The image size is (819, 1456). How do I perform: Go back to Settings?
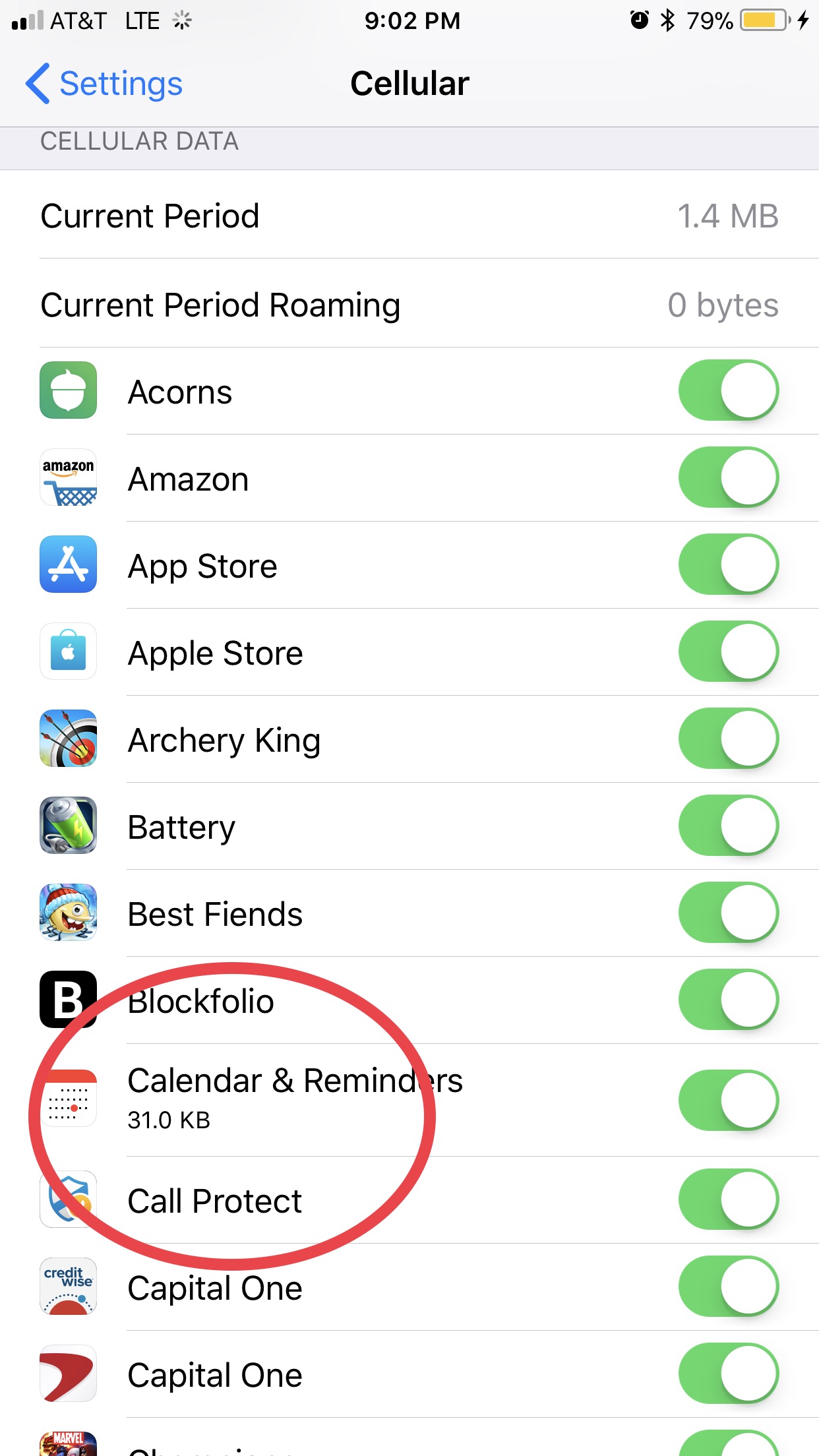point(104,84)
